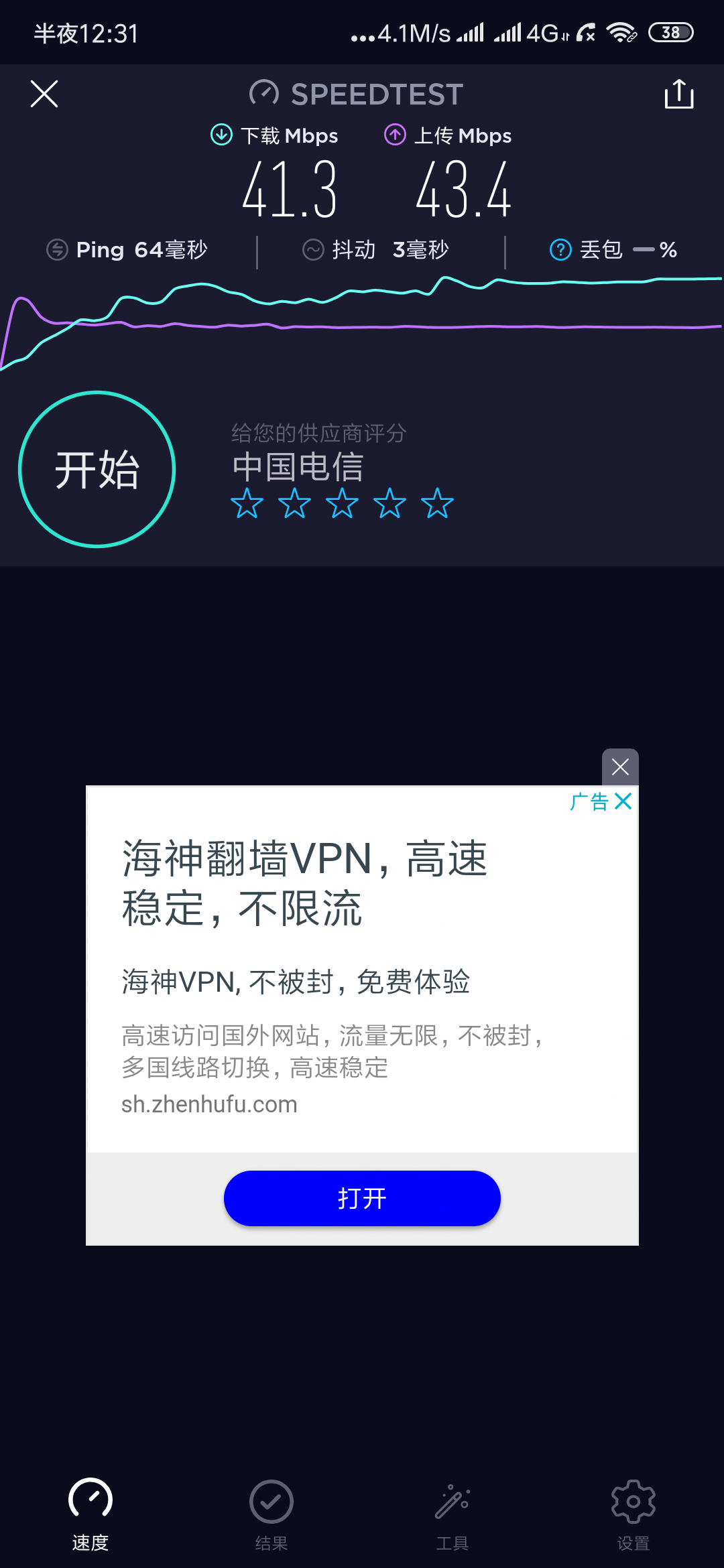This screenshot has width=724, height=1568.
Task: Close the speed test result view
Action: [44, 94]
